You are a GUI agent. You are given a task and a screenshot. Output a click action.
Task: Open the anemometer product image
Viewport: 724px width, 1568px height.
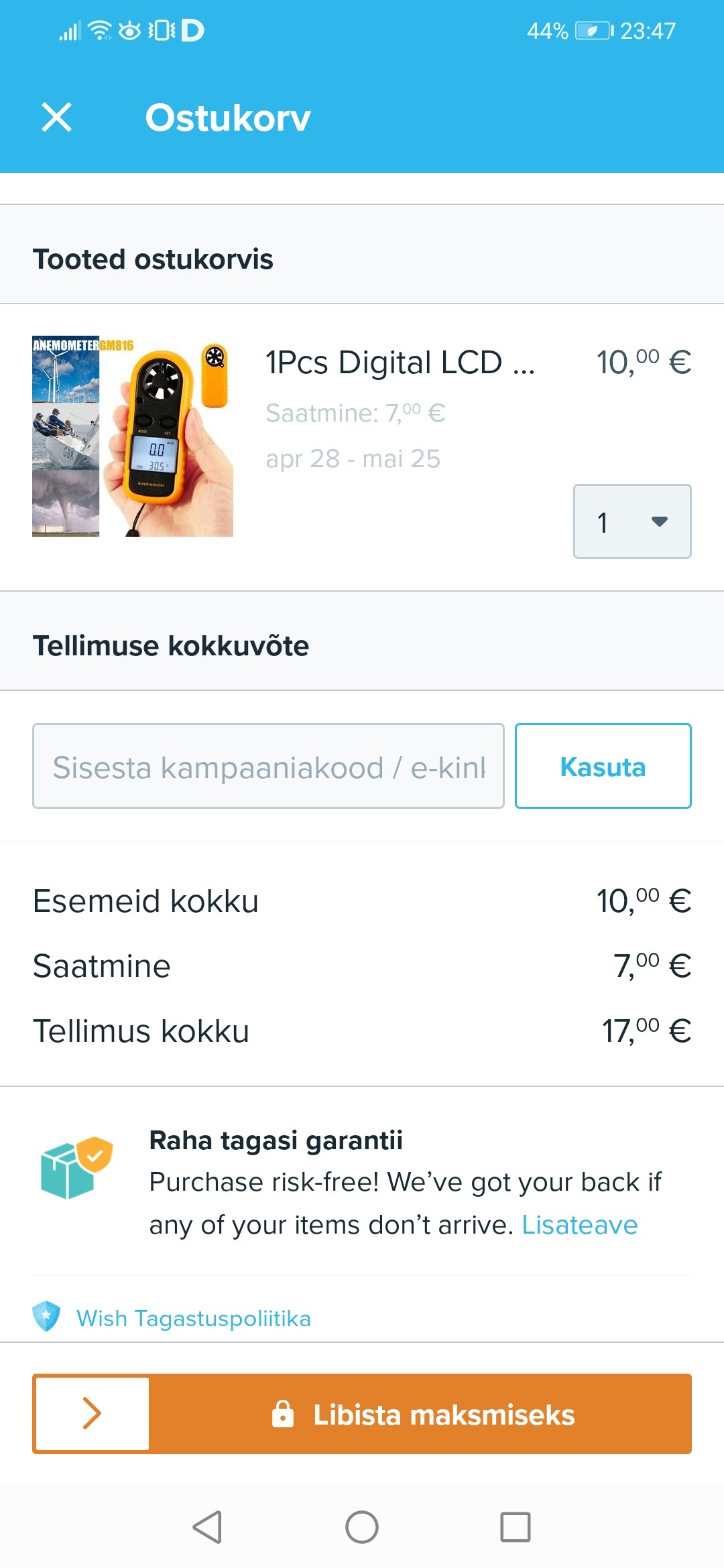(x=133, y=436)
